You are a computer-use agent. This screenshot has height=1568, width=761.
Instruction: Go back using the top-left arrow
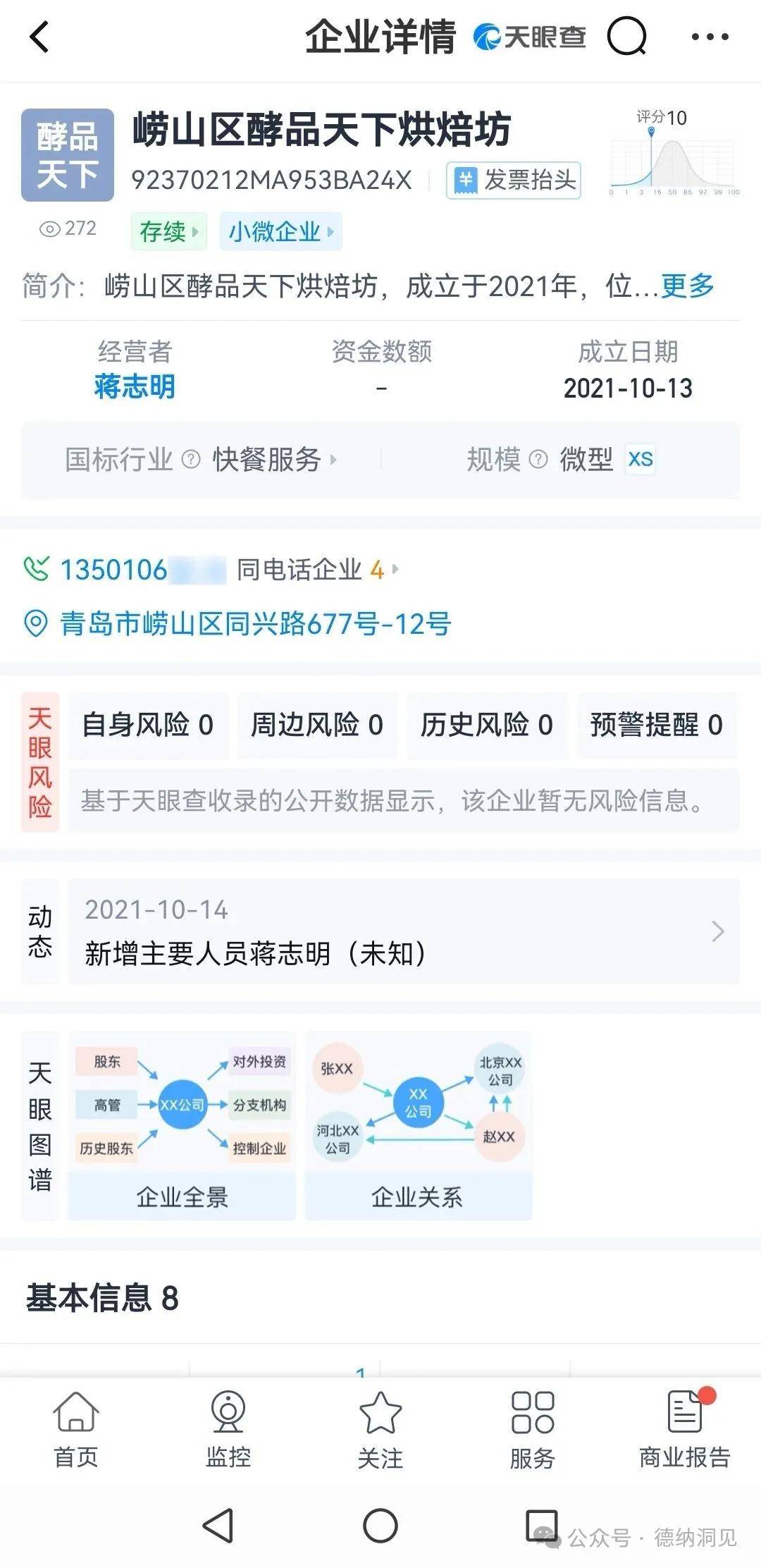point(40,37)
